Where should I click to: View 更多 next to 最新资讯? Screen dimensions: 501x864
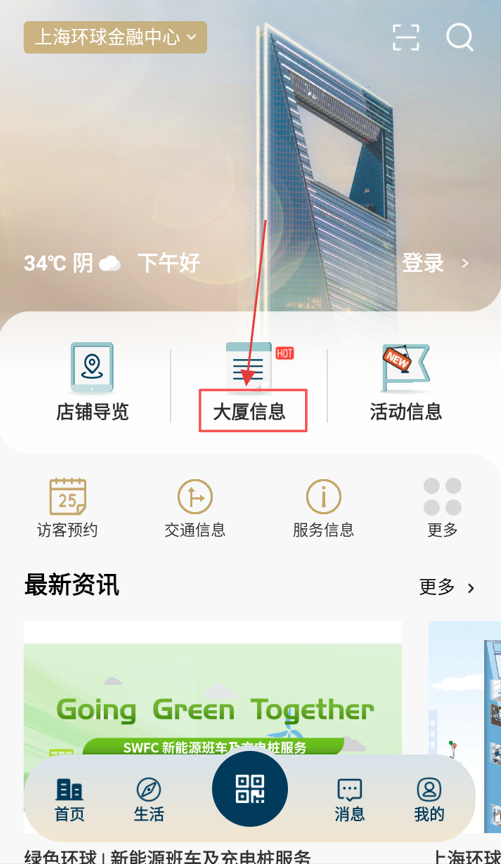(446, 587)
